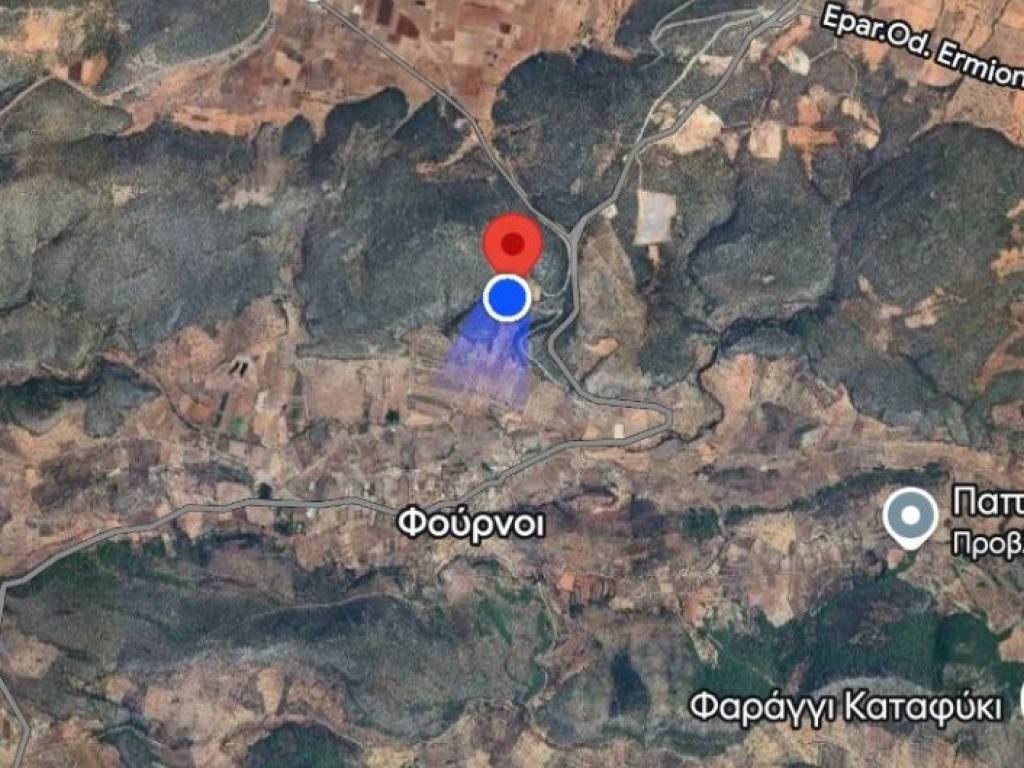Open the Φαράγγι Καταφύκι place label
Image resolution: width=1024 pixels, height=768 pixels.
[845, 707]
